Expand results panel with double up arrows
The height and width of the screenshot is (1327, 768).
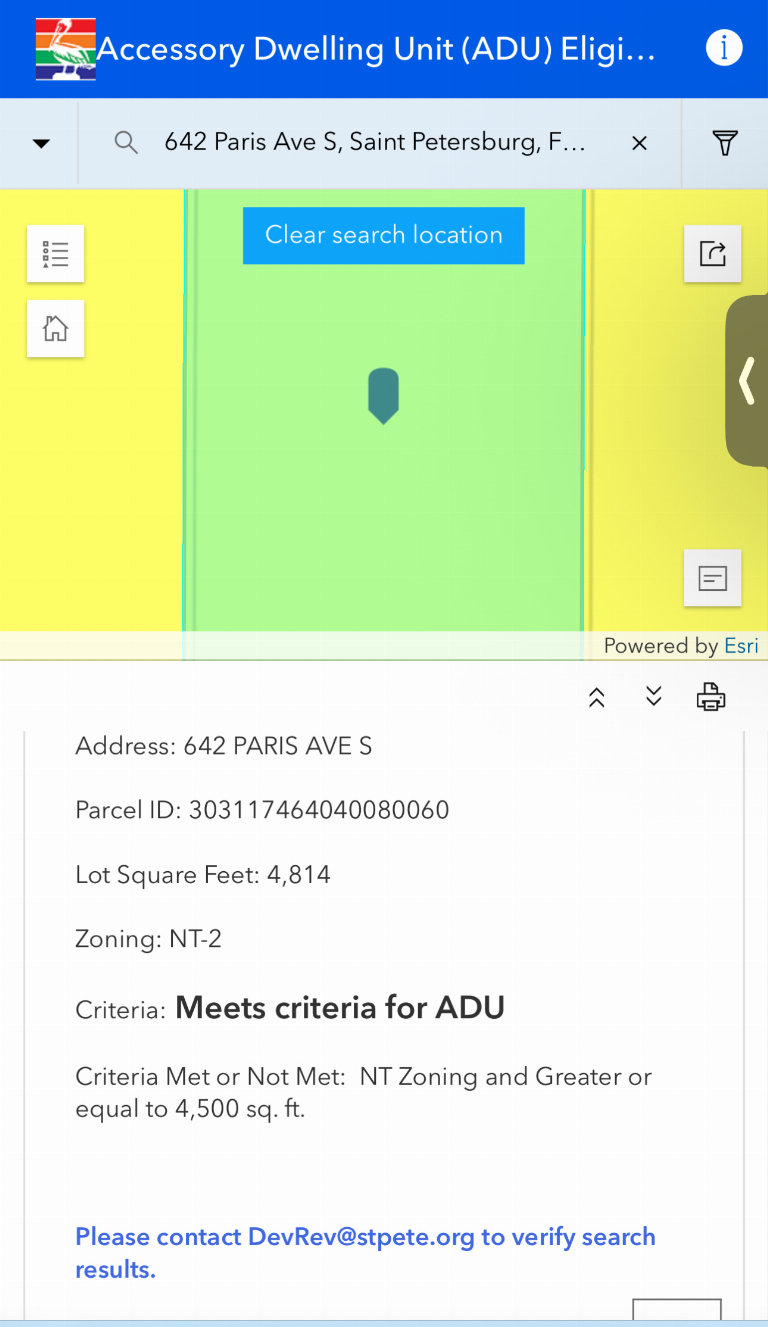click(597, 697)
